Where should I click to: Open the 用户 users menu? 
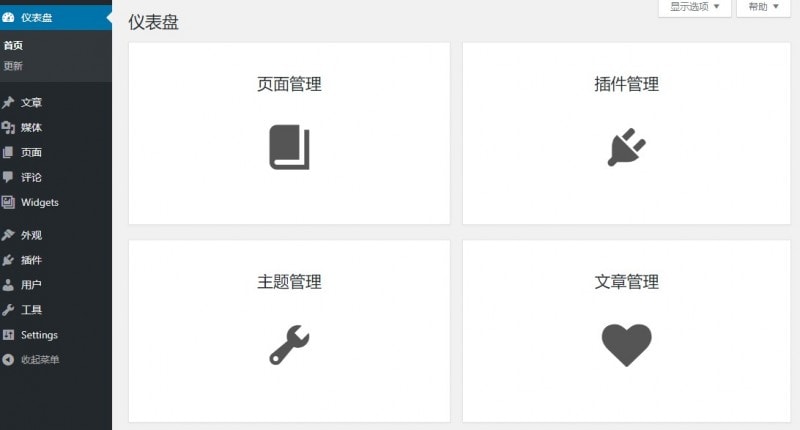pyautogui.click(x=31, y=285)
